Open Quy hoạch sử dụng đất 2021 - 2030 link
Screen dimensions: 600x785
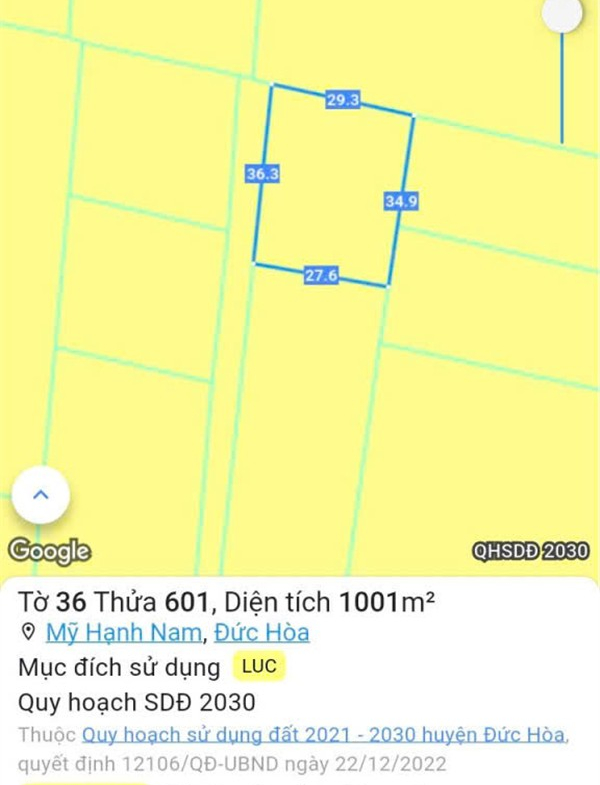[324, 736]
